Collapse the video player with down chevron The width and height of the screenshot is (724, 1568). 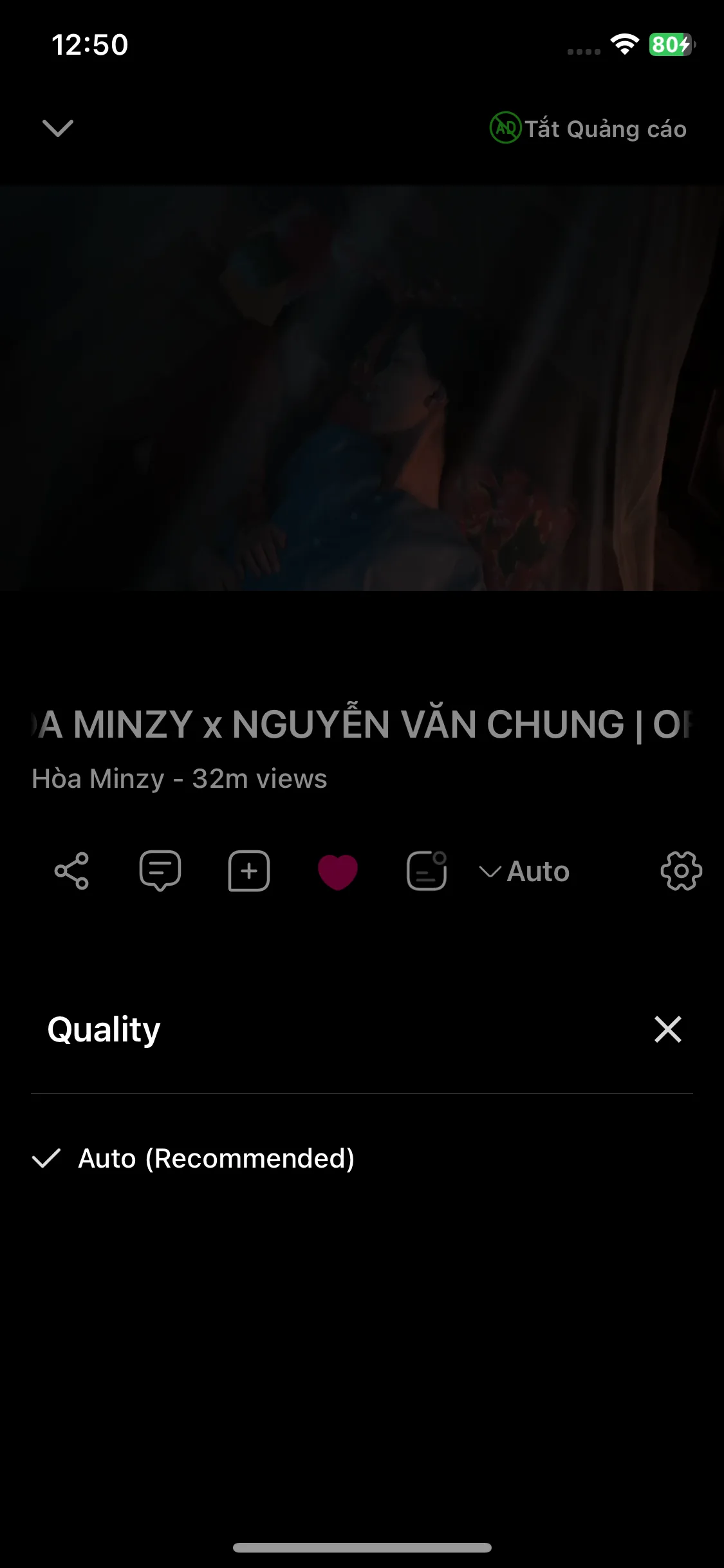[58, 128]
